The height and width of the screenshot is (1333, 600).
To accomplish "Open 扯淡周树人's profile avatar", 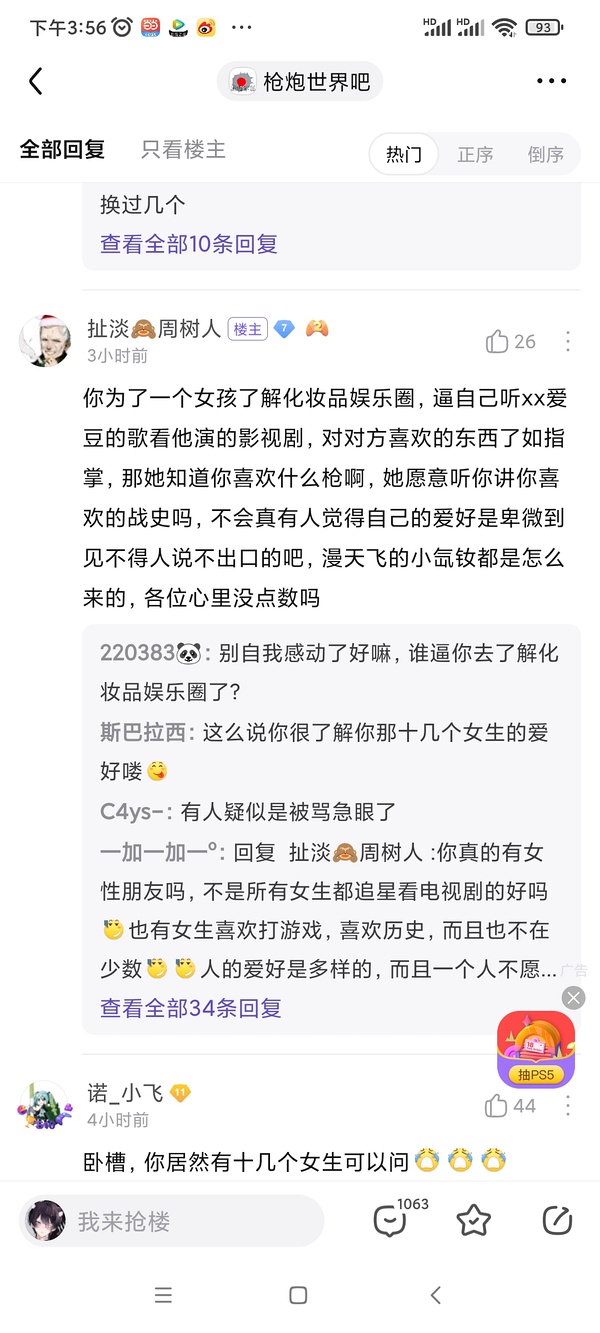I will click(45, 341).
